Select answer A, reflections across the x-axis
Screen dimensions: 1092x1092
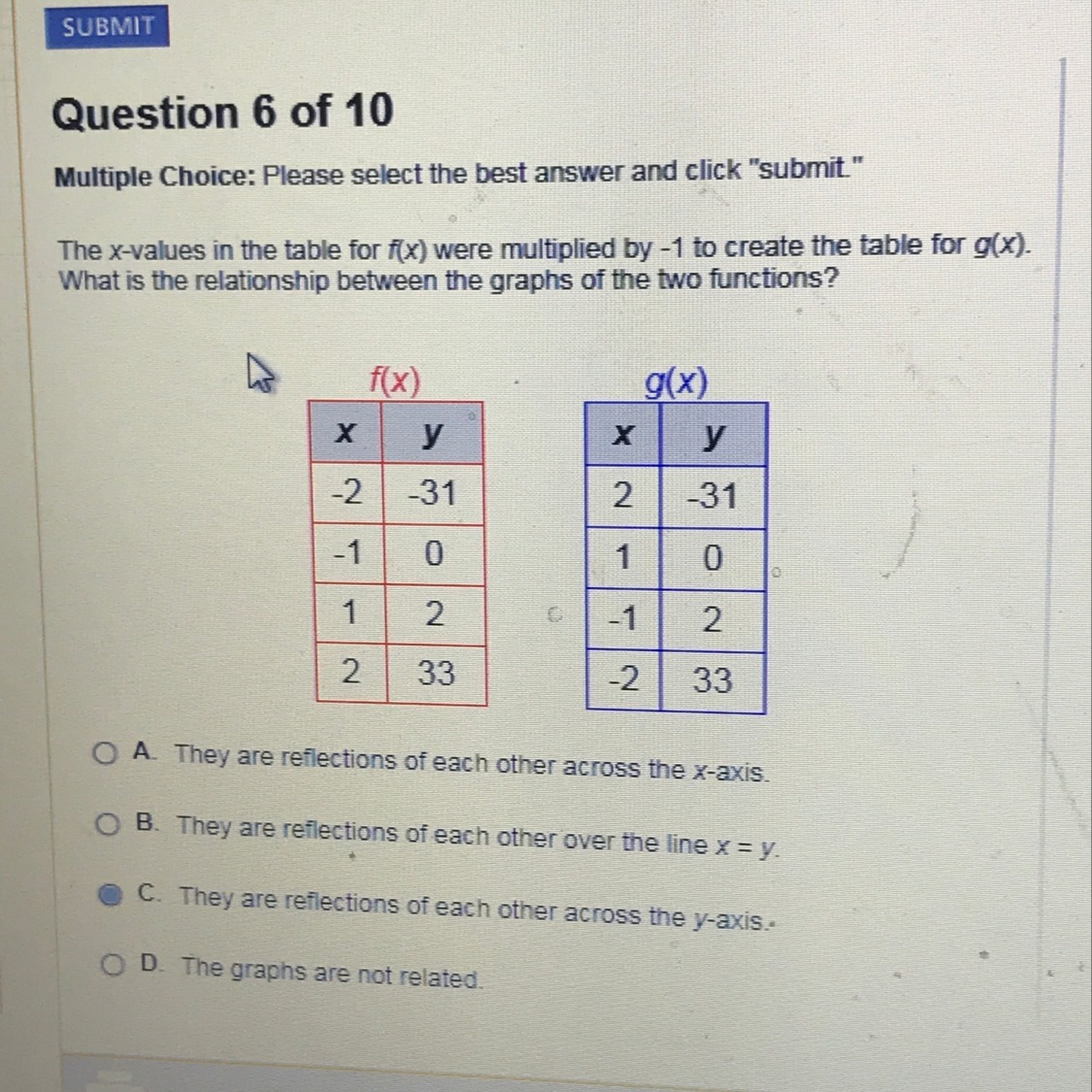(x=105, y=753)
